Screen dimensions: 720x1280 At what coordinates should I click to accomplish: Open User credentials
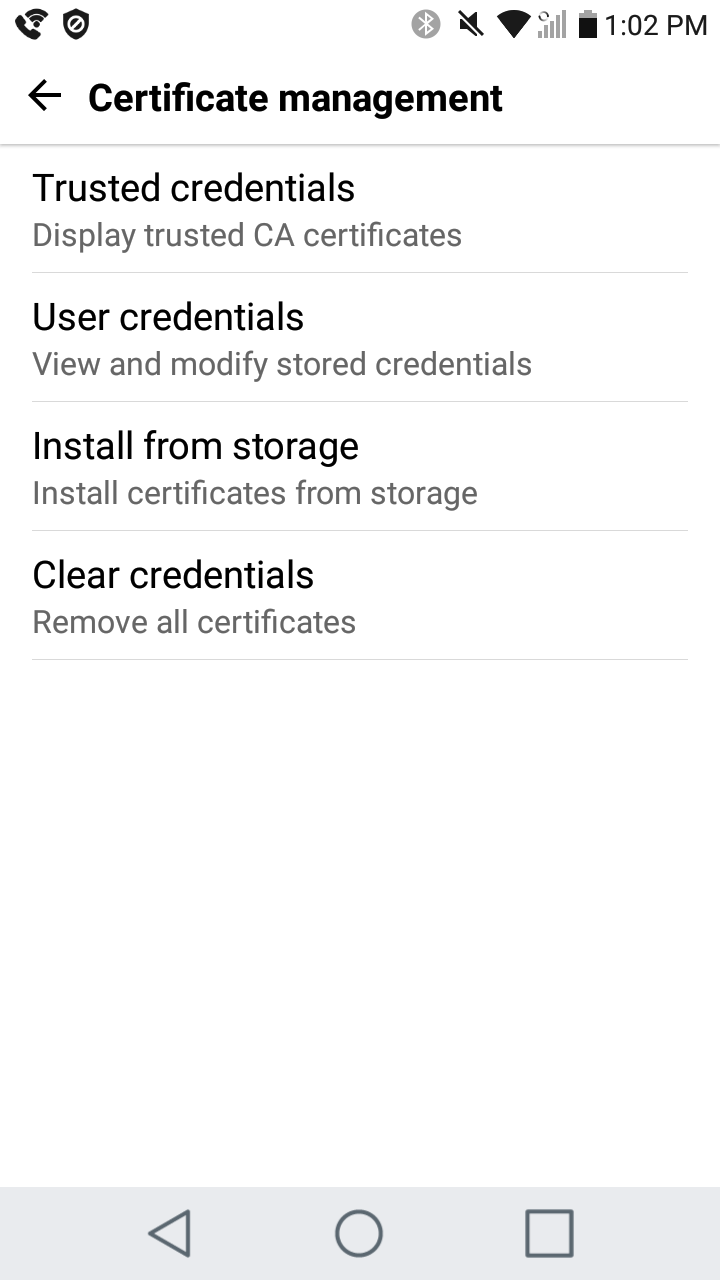360,337
